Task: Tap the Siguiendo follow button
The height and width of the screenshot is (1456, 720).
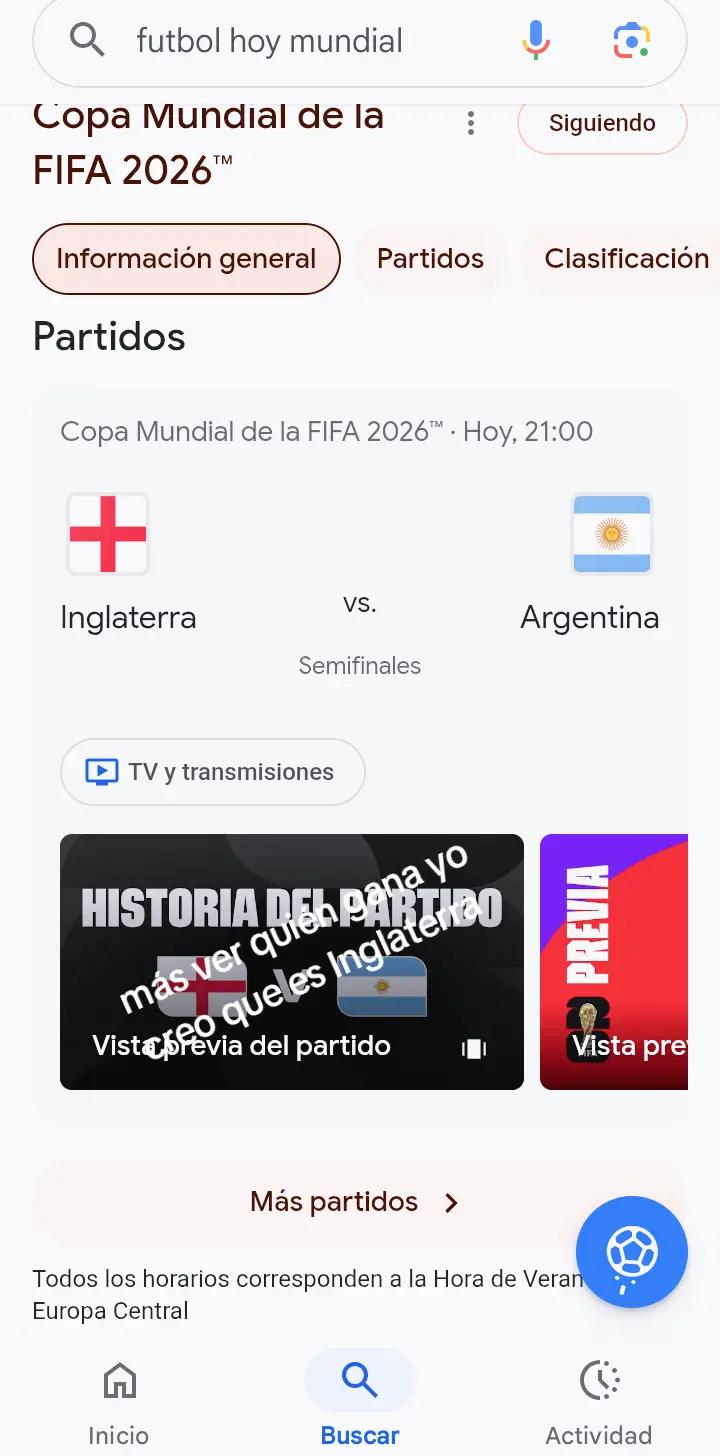Action: pyautogui.click(x=602, y=123)
